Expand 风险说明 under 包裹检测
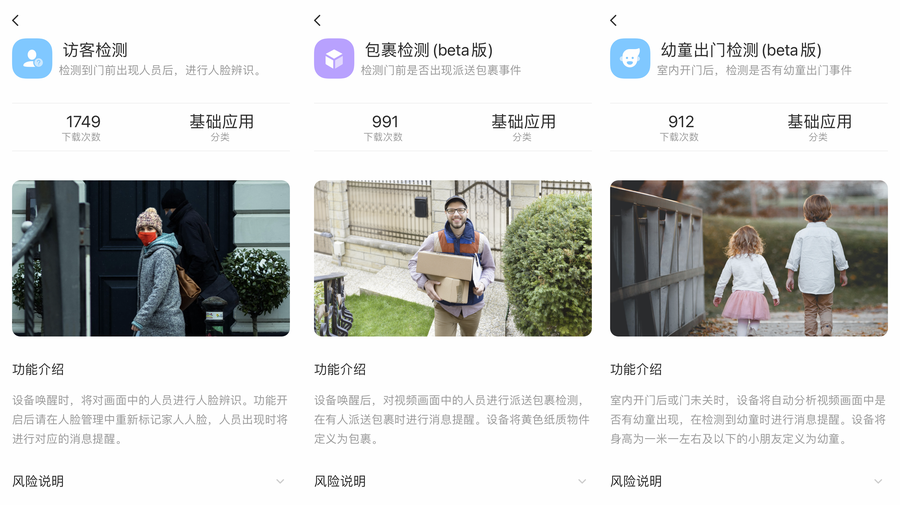The image size is (900, 505). (x=582, y=481)
